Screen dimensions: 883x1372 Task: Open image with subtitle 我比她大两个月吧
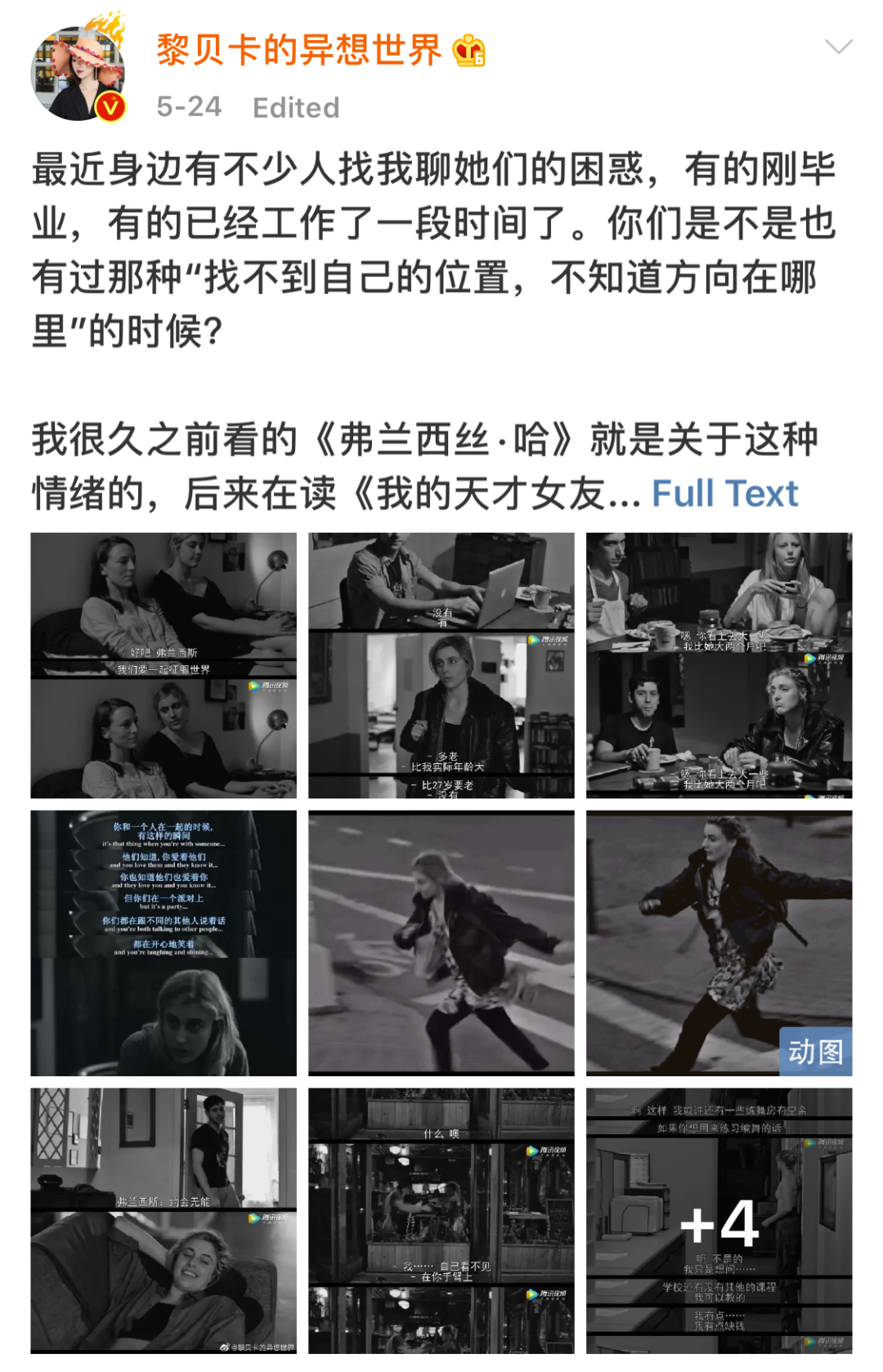(x=719, y=665)
